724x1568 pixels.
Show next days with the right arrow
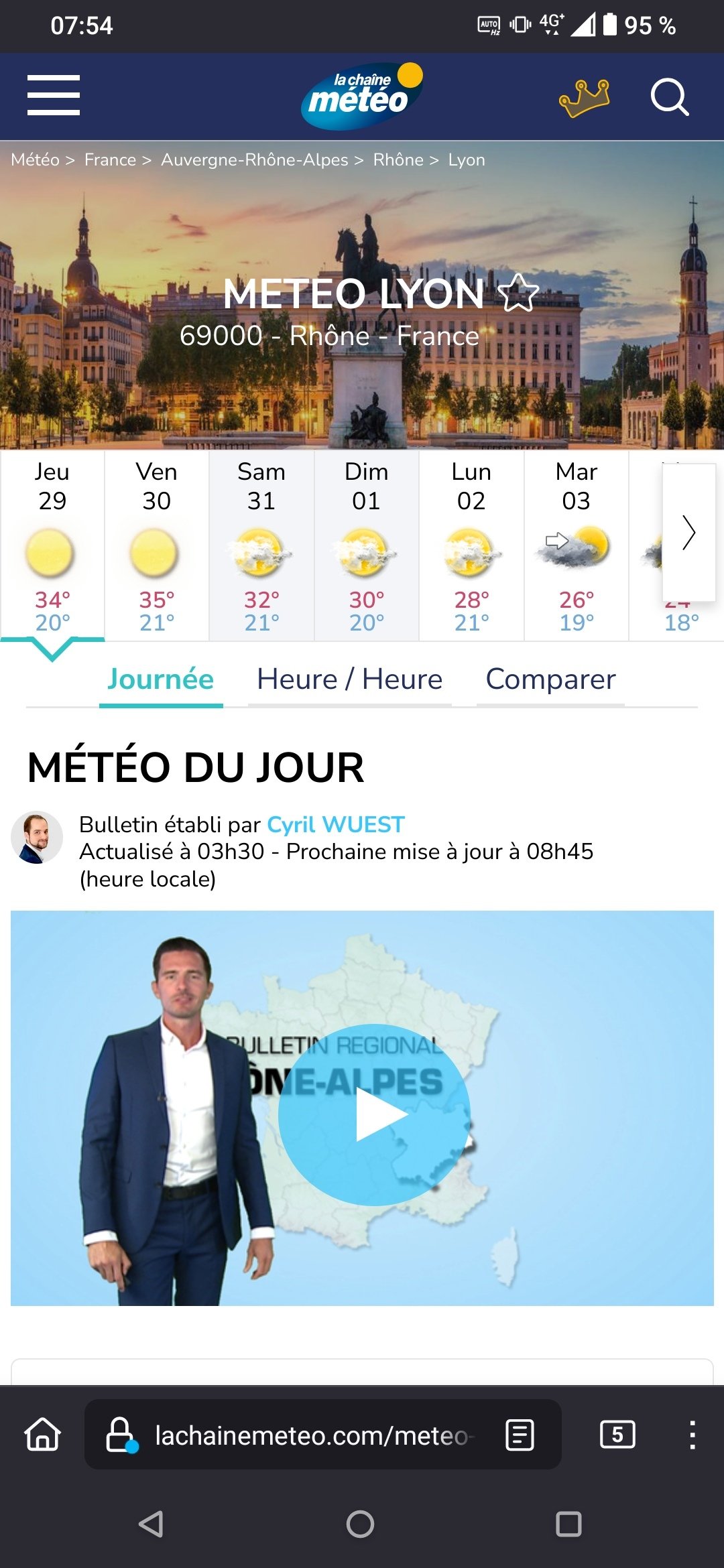coord(688,533)
